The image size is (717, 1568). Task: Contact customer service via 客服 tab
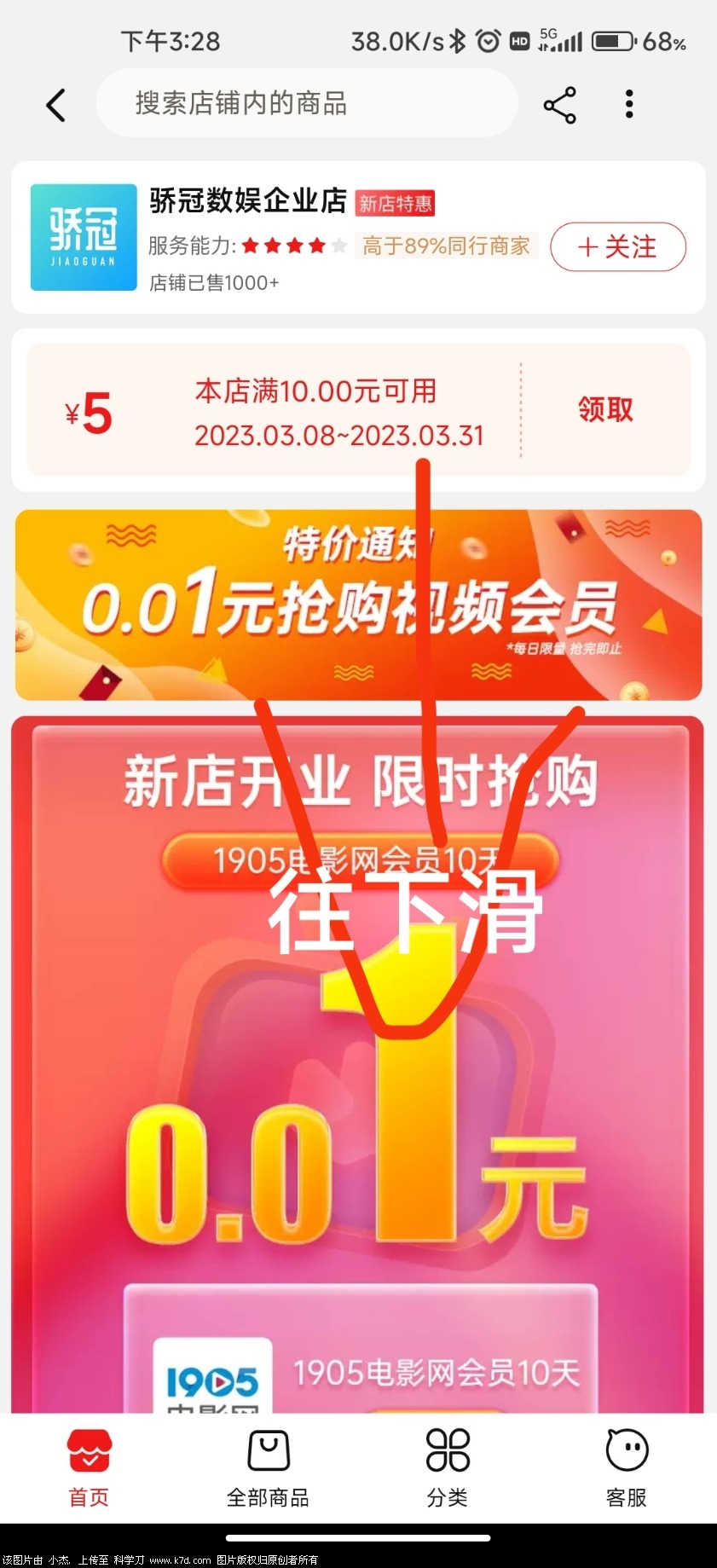coord(627,1468)
